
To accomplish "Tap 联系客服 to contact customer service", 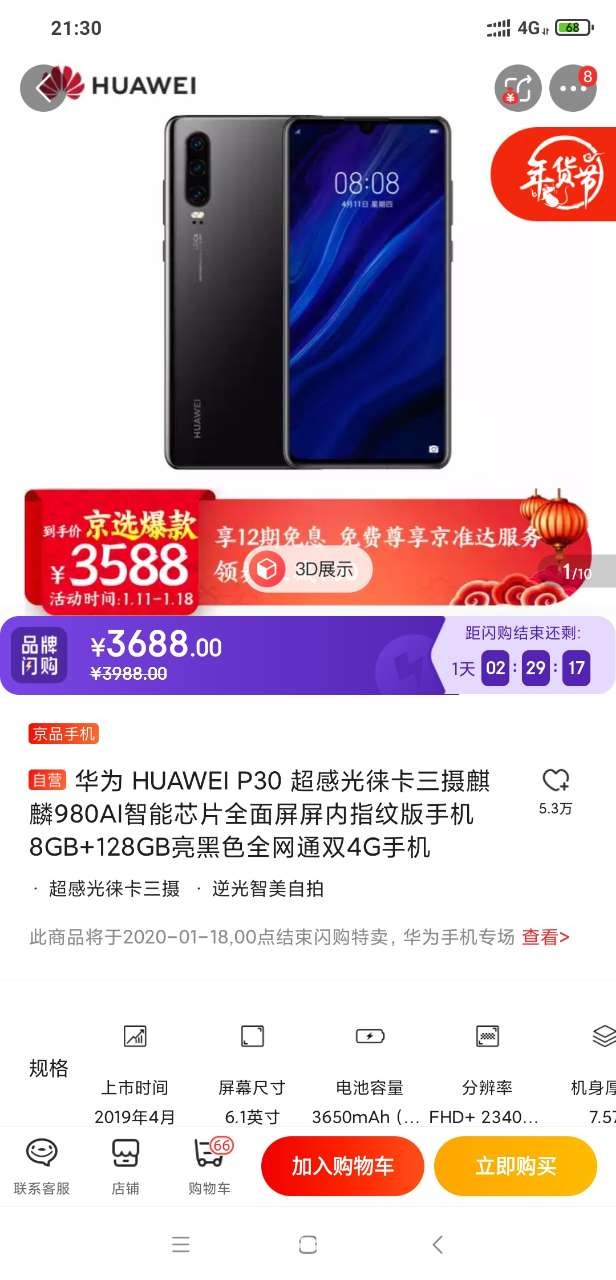I will (x=41, y=1166).
